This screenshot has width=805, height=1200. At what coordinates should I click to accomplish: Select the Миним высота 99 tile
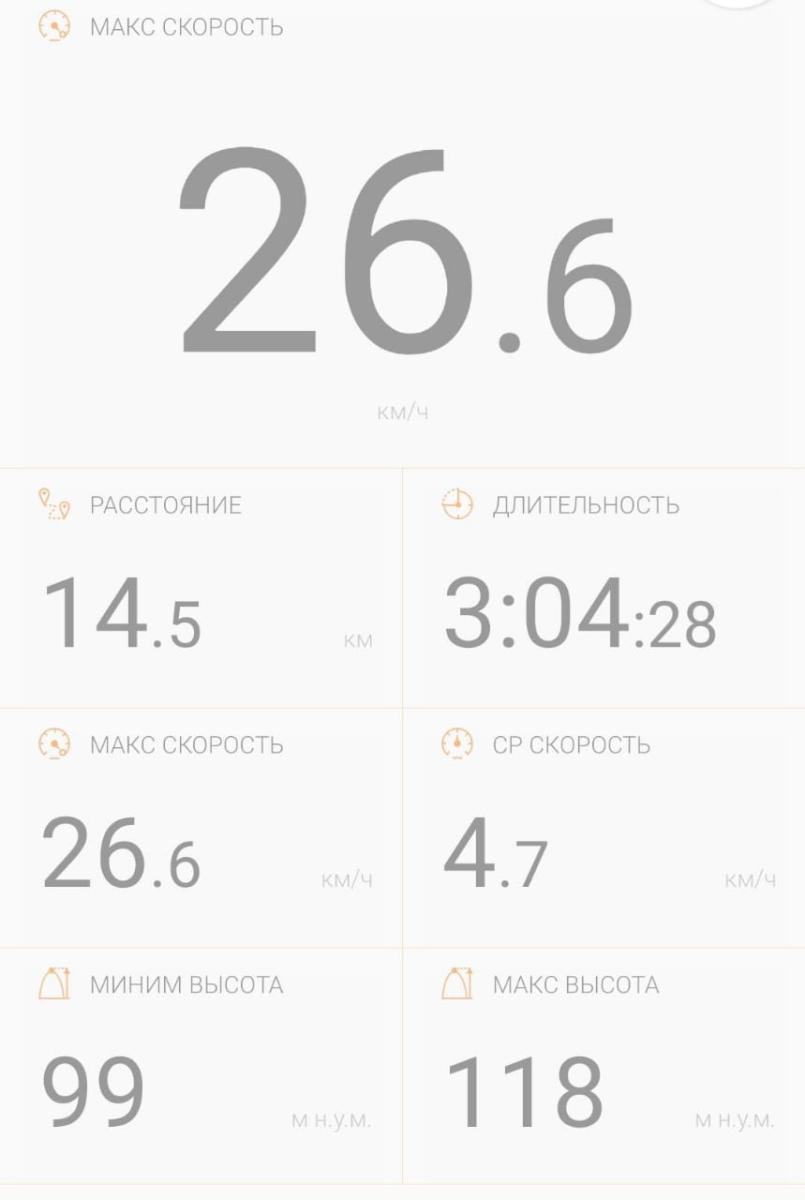(200, 1066)
